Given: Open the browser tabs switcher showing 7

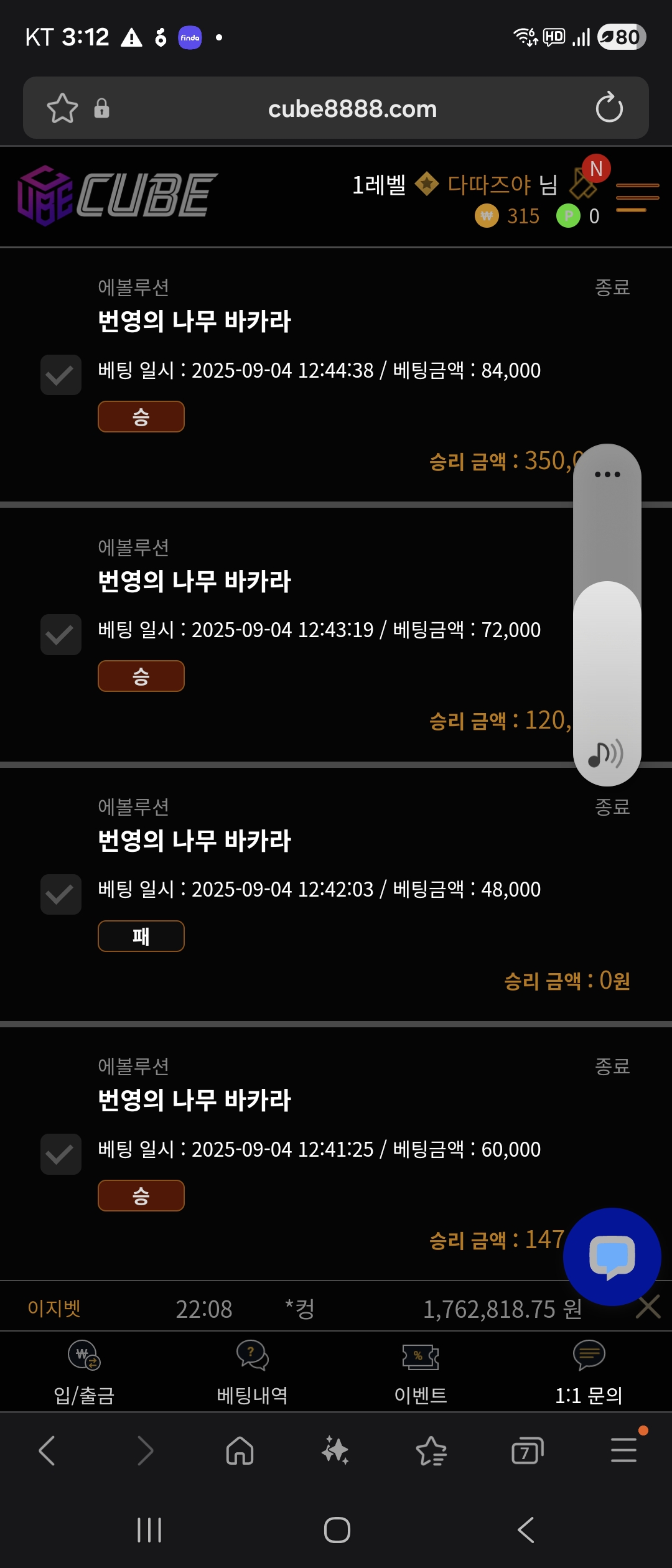Looking at the screenshot, I should (x=527, y=1451).
